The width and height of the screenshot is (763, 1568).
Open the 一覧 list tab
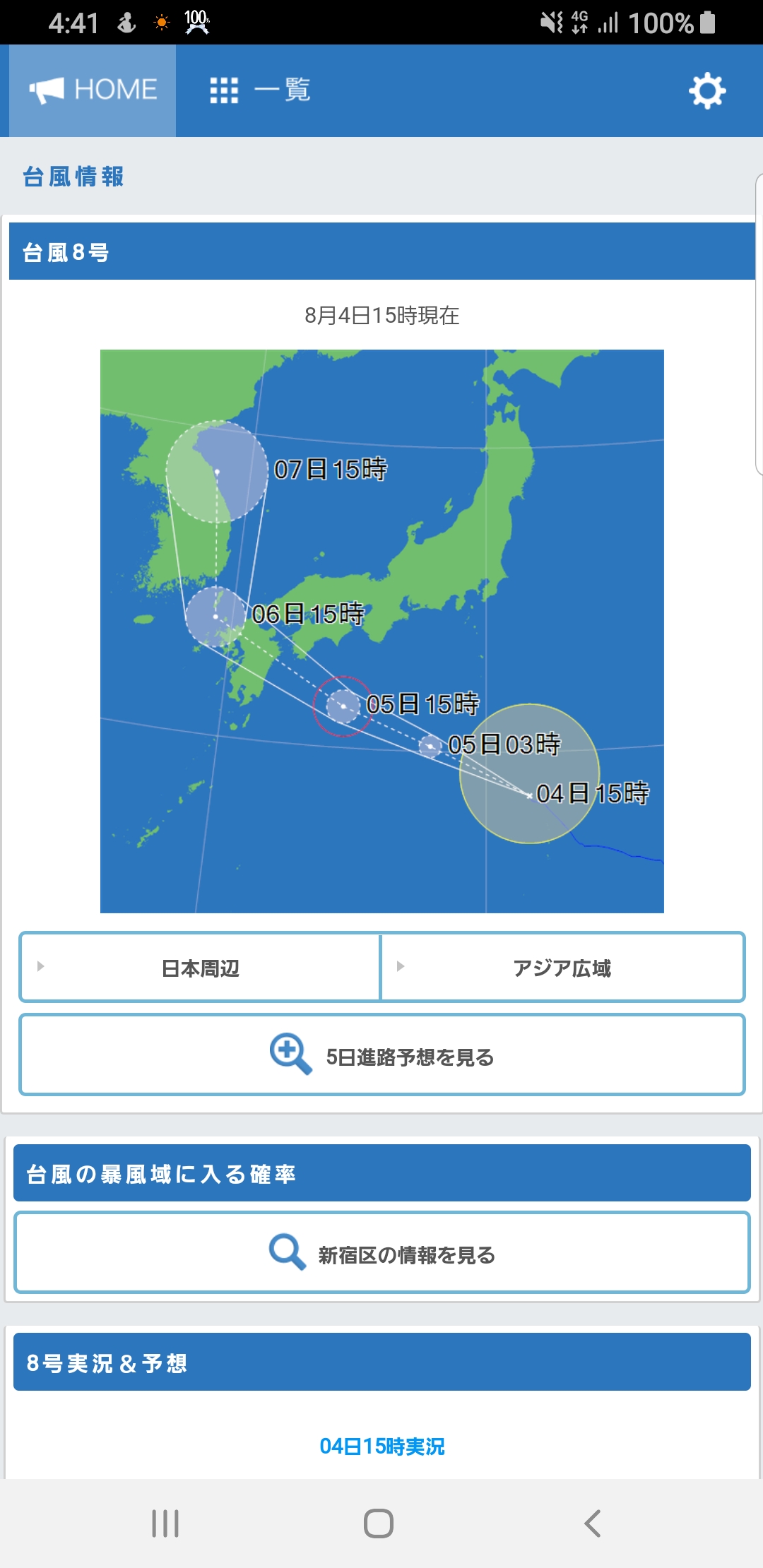pyautogui.click(x=260, y=90)
